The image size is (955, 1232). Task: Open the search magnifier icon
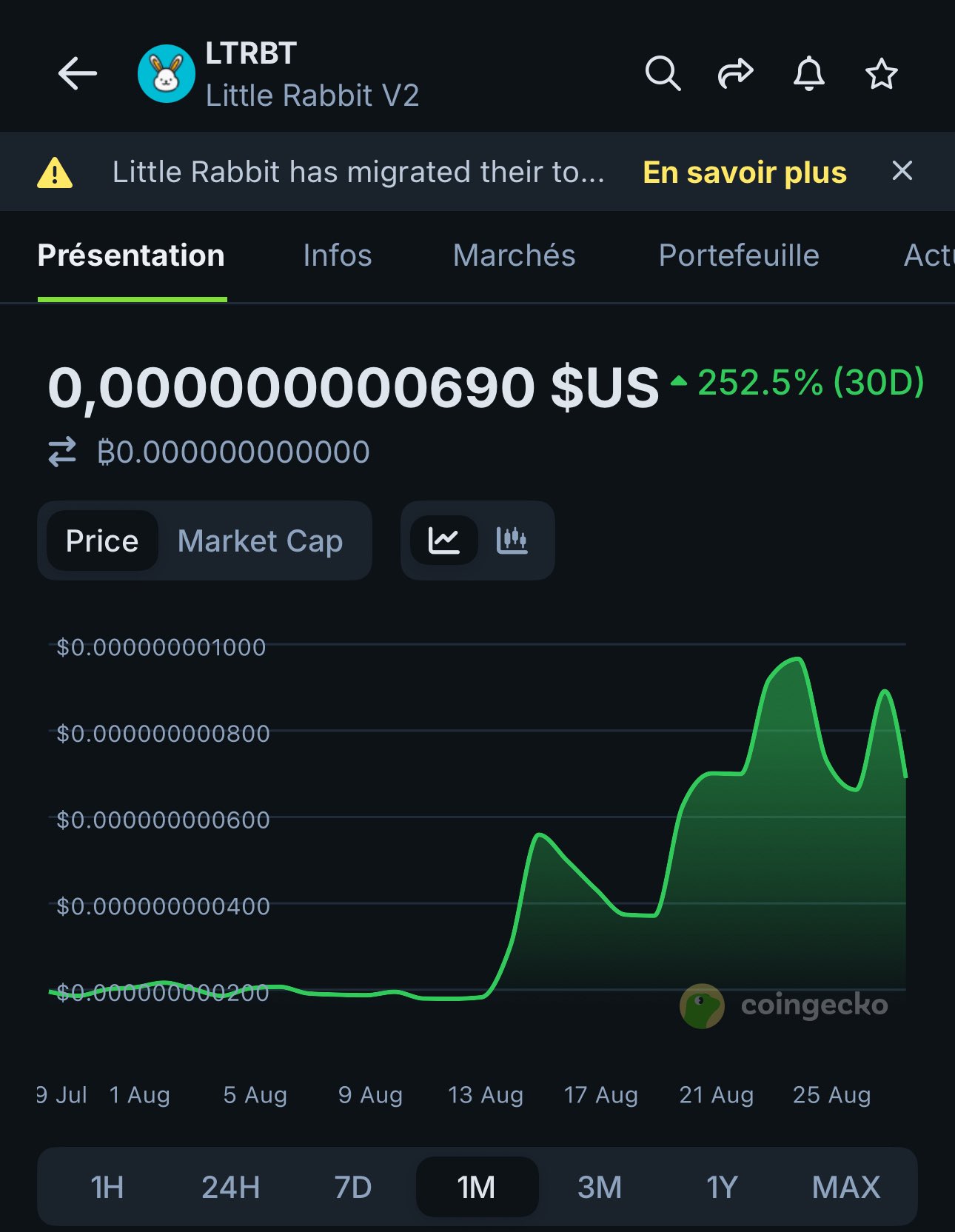pyautogui.click(x=663, y=73)
